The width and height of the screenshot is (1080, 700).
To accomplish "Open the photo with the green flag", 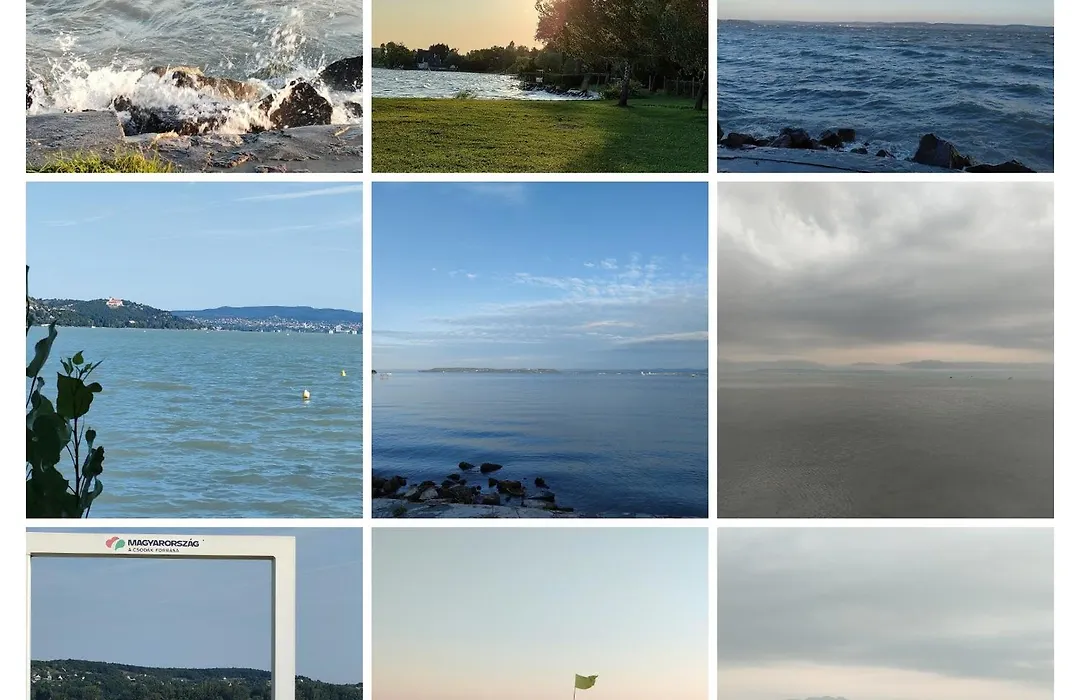I will [x=539, y=615].
